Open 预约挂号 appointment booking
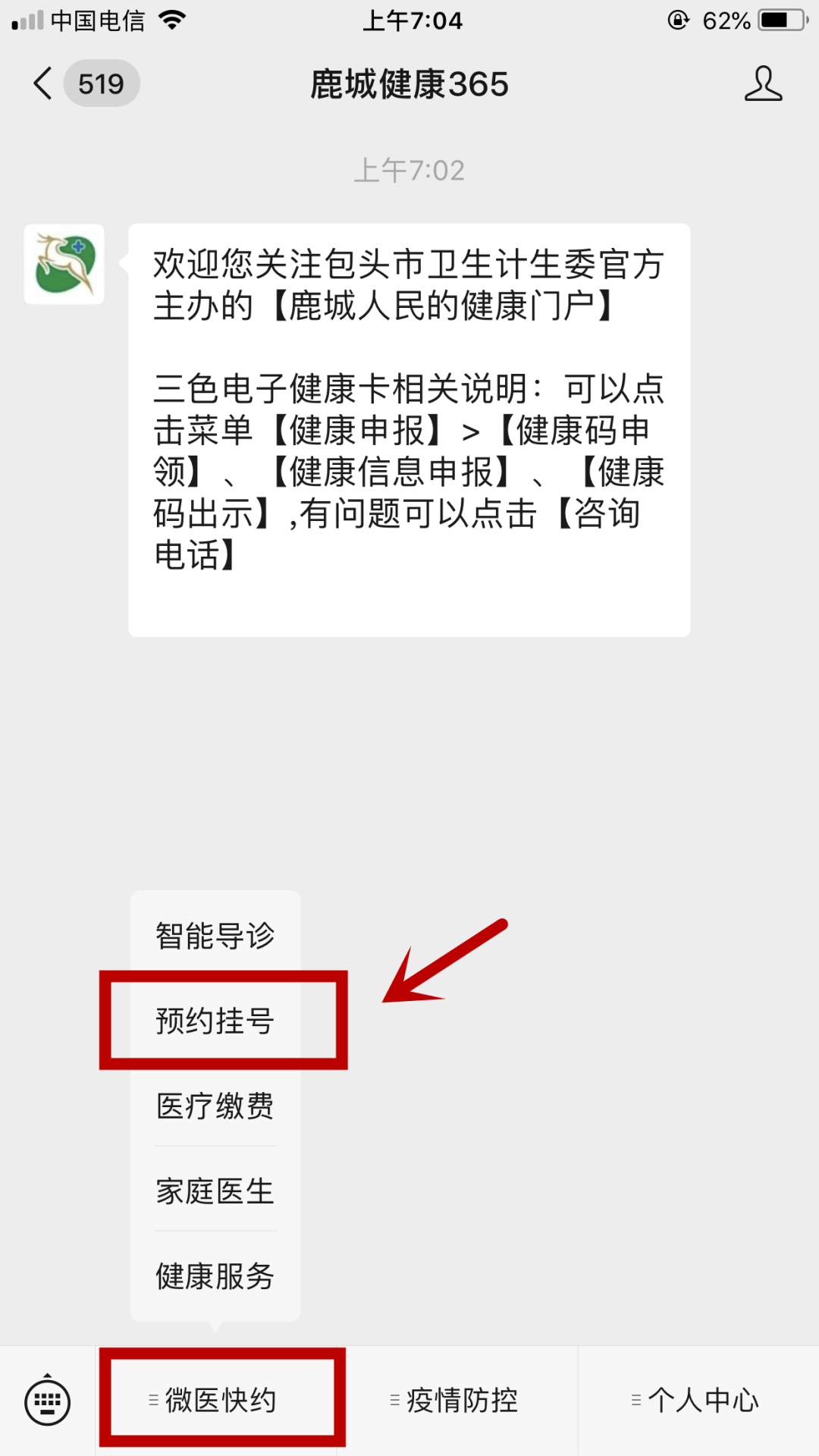The height and width of the screenshot is (1456, 819). coord(215,1020)
